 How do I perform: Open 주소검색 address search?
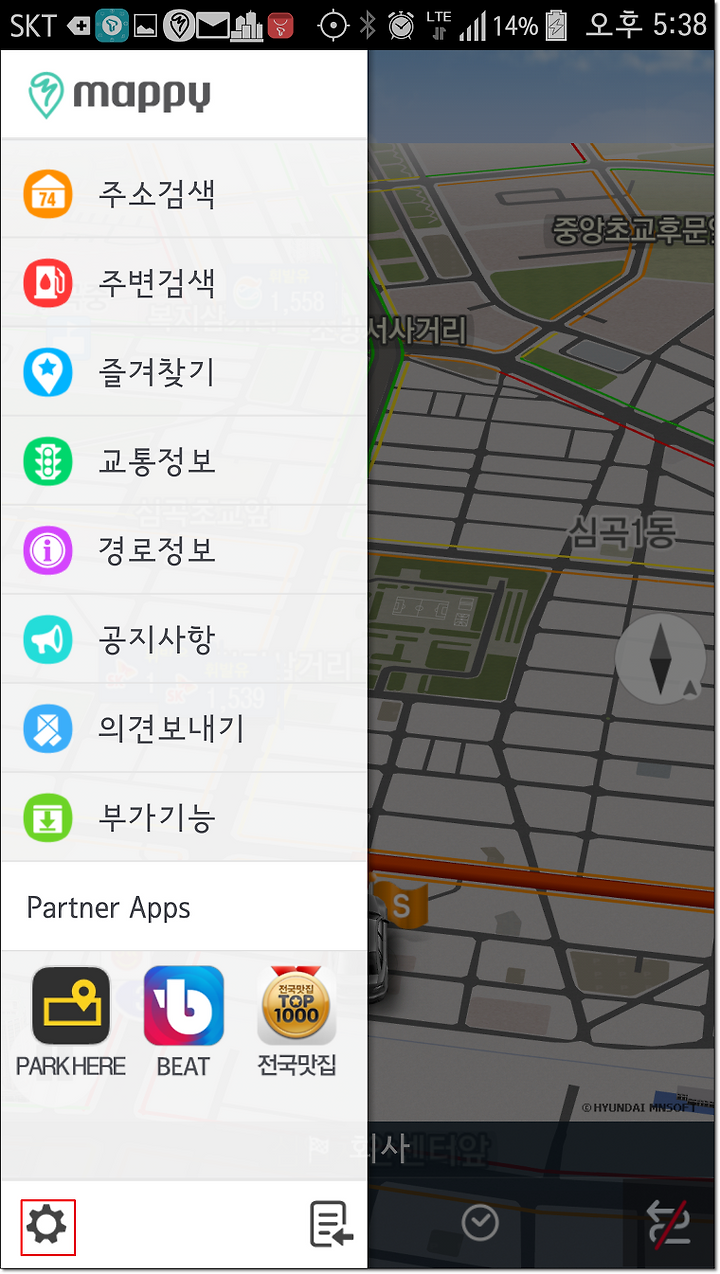pos(184,193)
